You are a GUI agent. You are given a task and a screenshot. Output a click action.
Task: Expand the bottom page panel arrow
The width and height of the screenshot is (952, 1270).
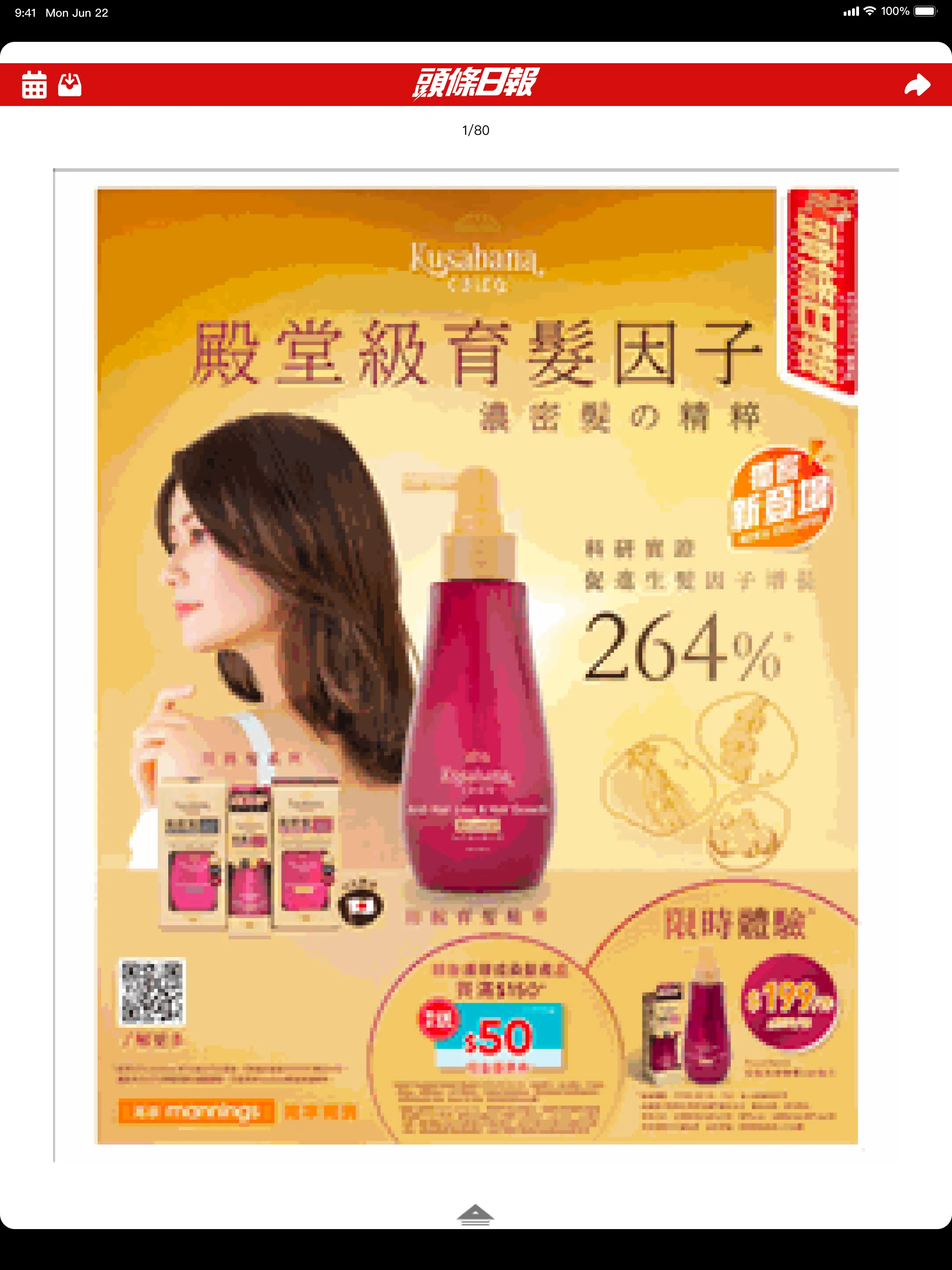coord(476,1214)
